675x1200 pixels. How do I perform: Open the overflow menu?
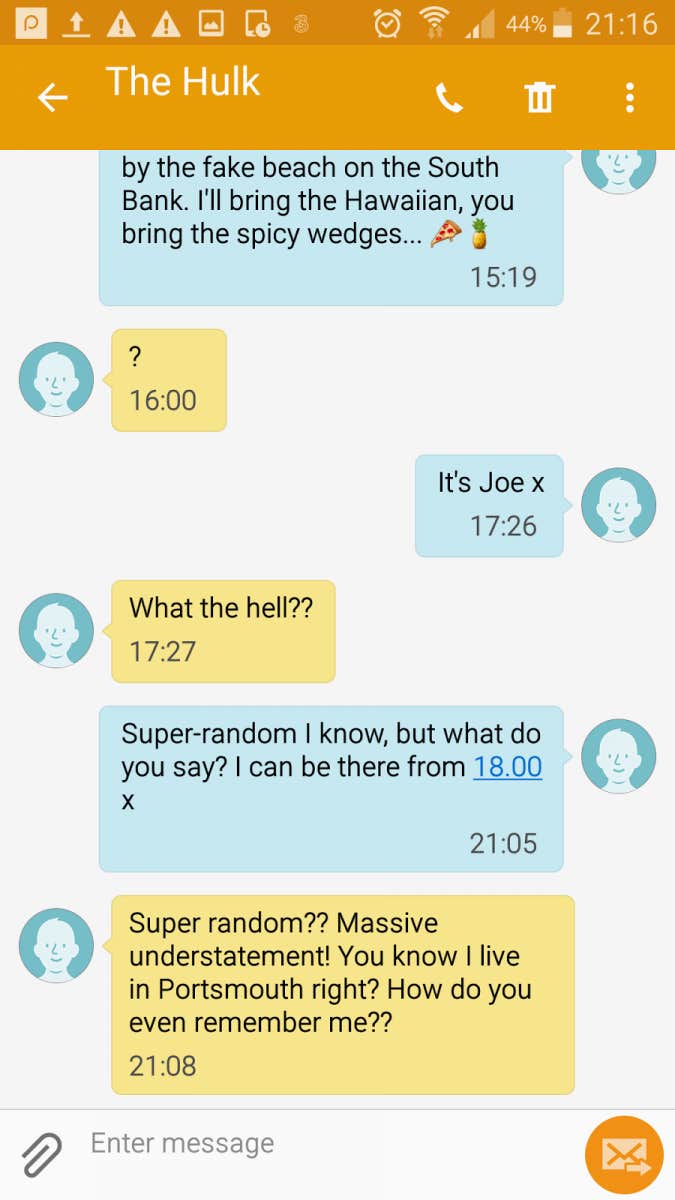pyautogui.click(x=629, y=98)
